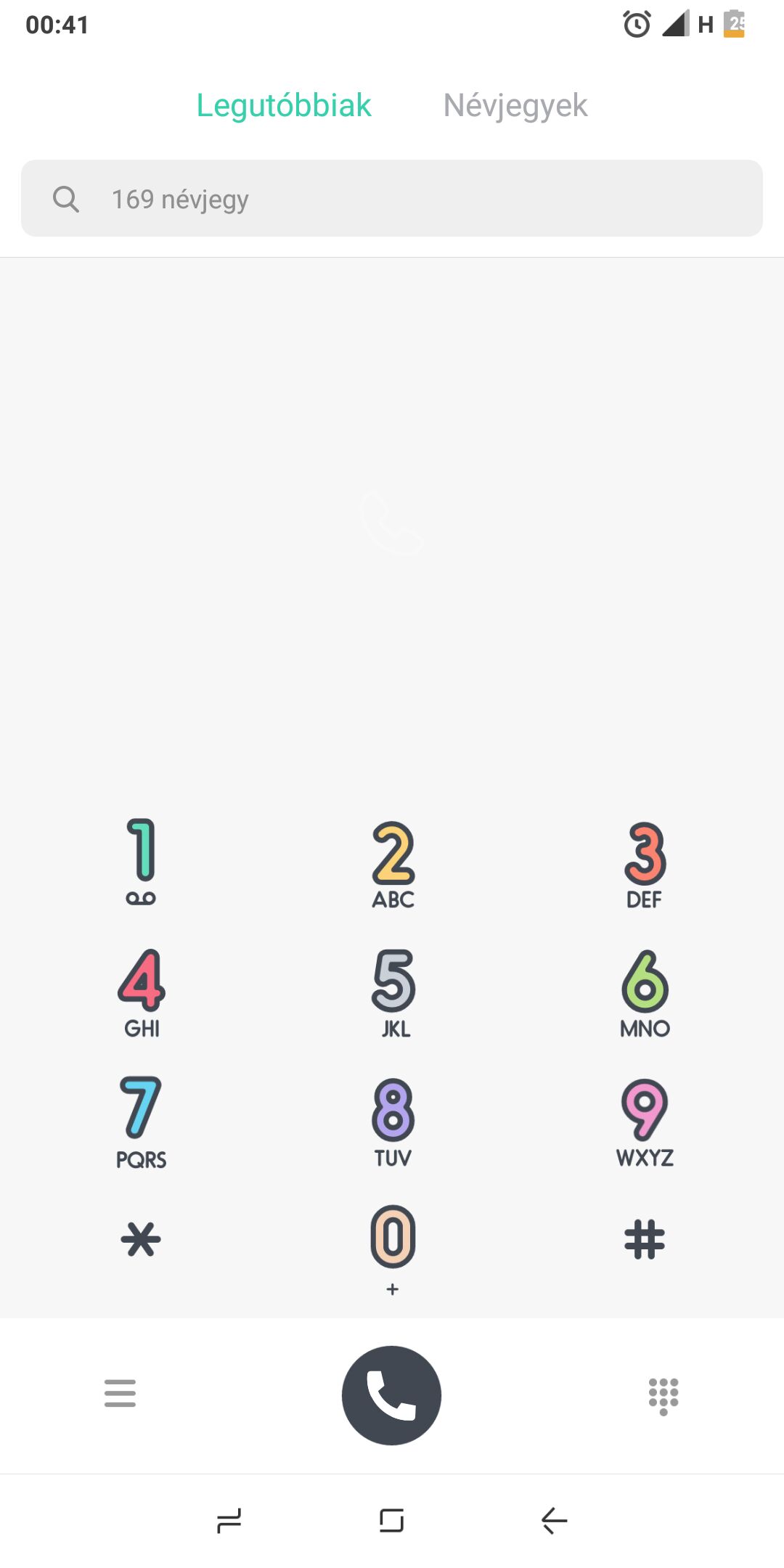Tap the hash key
Screen dimensions: 784x1568
point(645,1239)
